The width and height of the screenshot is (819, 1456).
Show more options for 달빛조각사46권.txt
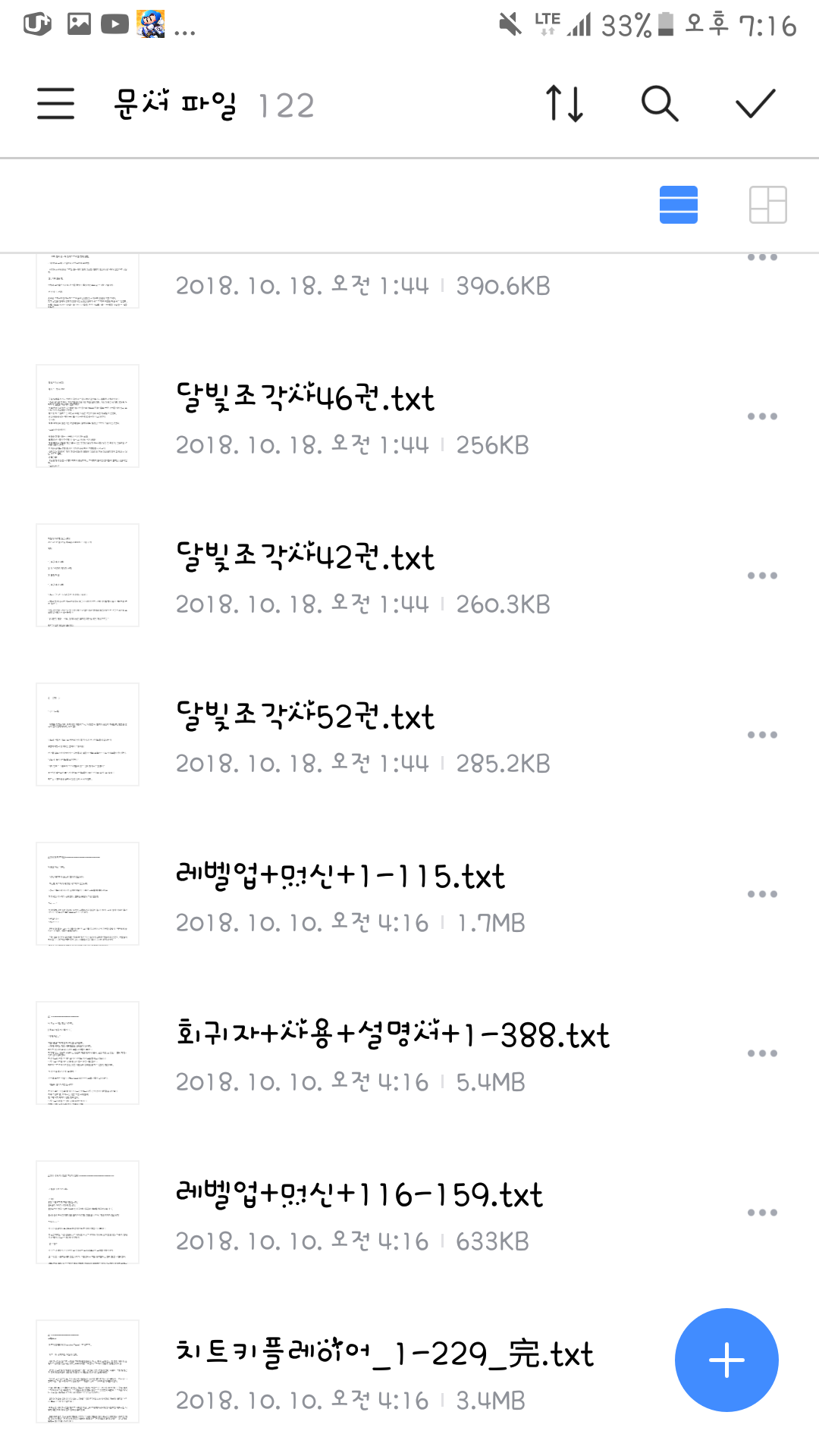click(x=762, y=416)
